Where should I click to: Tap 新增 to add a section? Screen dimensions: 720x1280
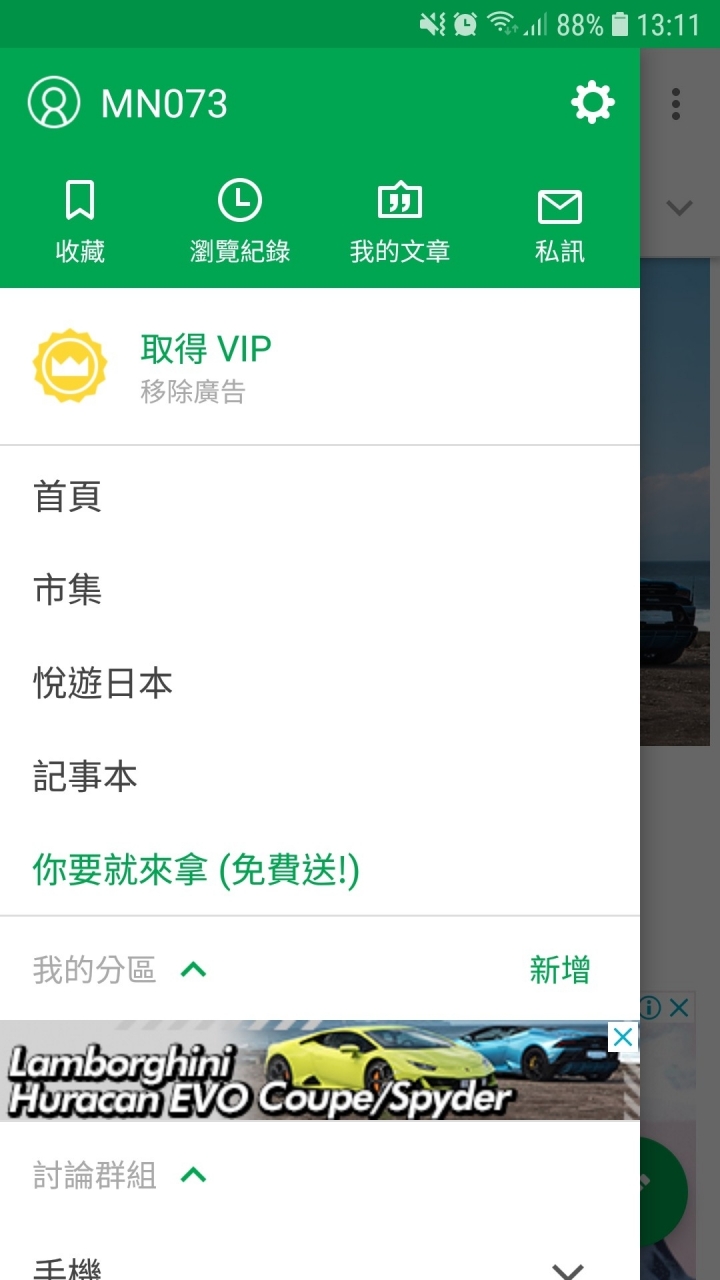pos(560,969)
